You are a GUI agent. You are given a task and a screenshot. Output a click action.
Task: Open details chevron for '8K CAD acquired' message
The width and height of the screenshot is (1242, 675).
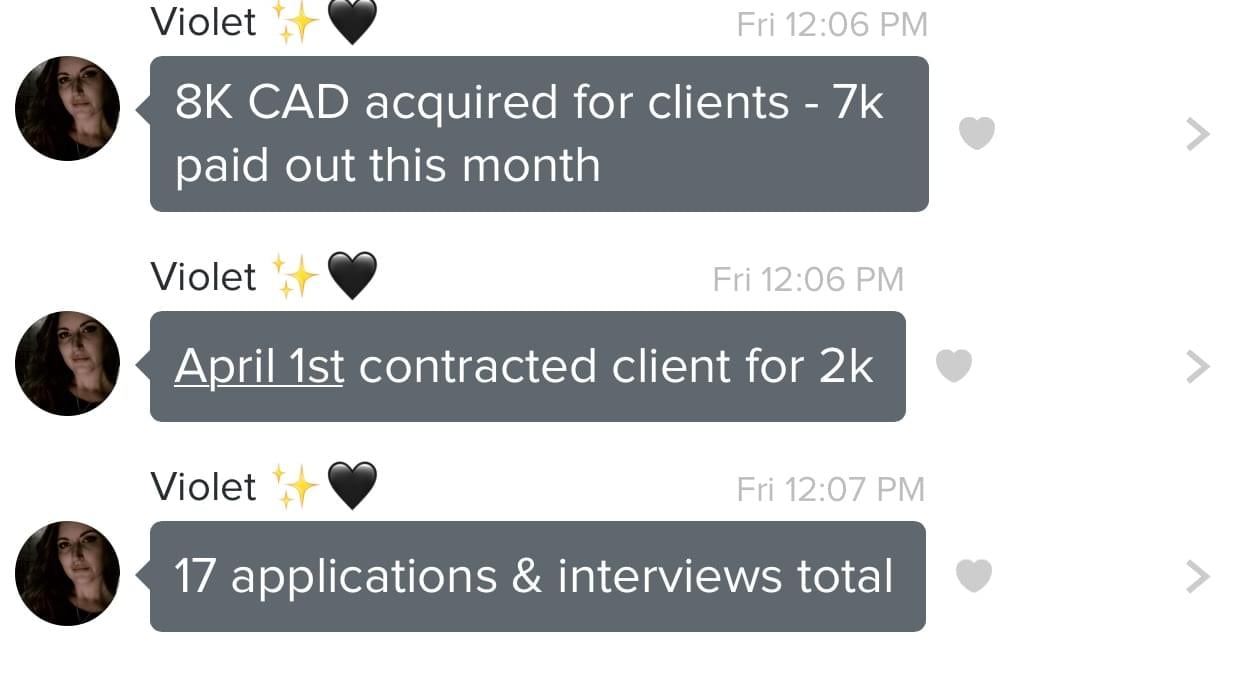(x=1197, y=134)
